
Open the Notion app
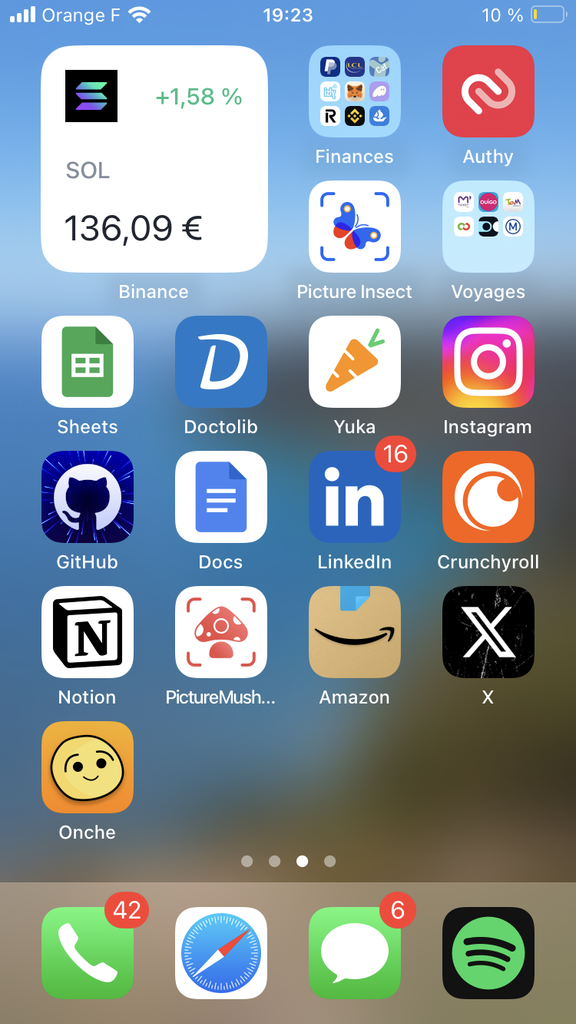pyautogui.click(x=88, y=632)
